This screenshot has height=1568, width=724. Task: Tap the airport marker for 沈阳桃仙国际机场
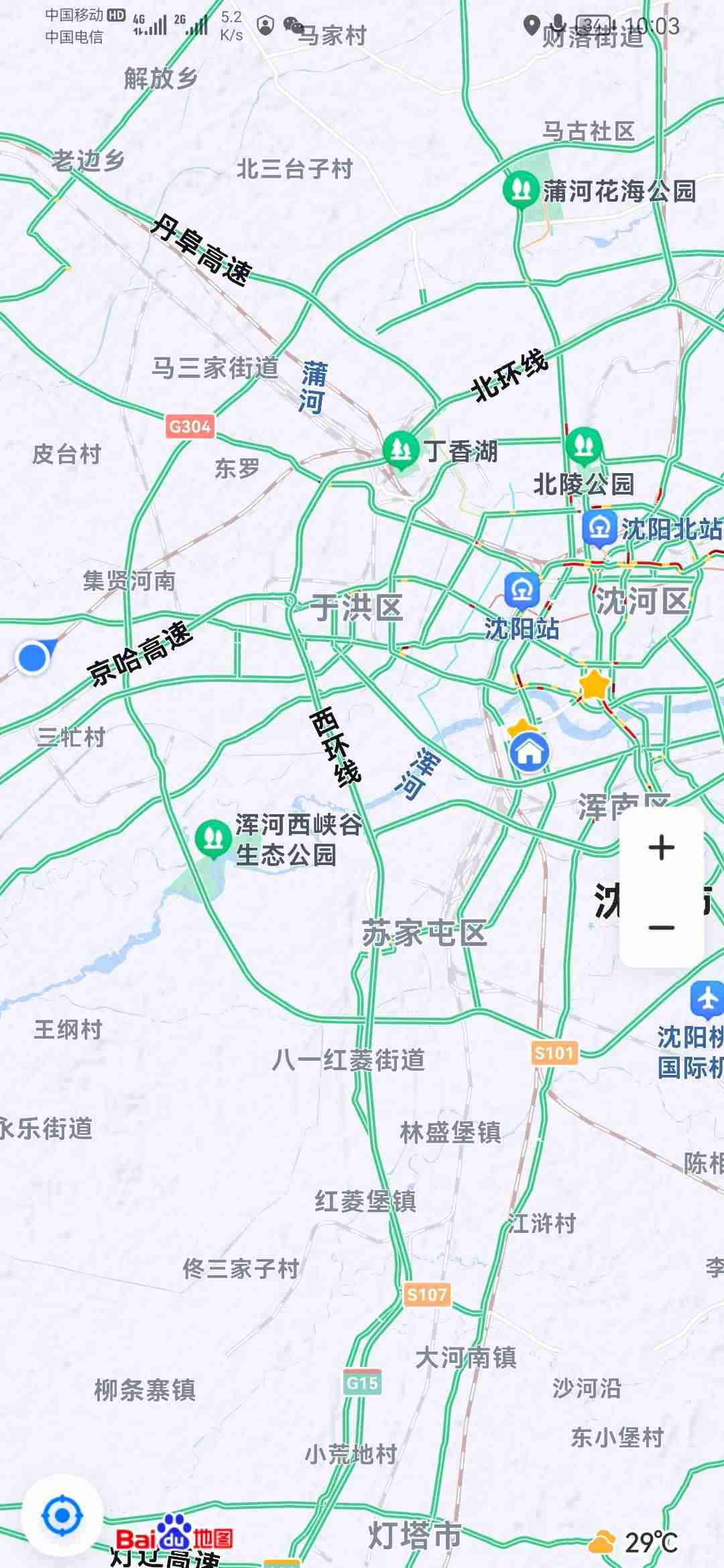click(x=707, y=1000)
